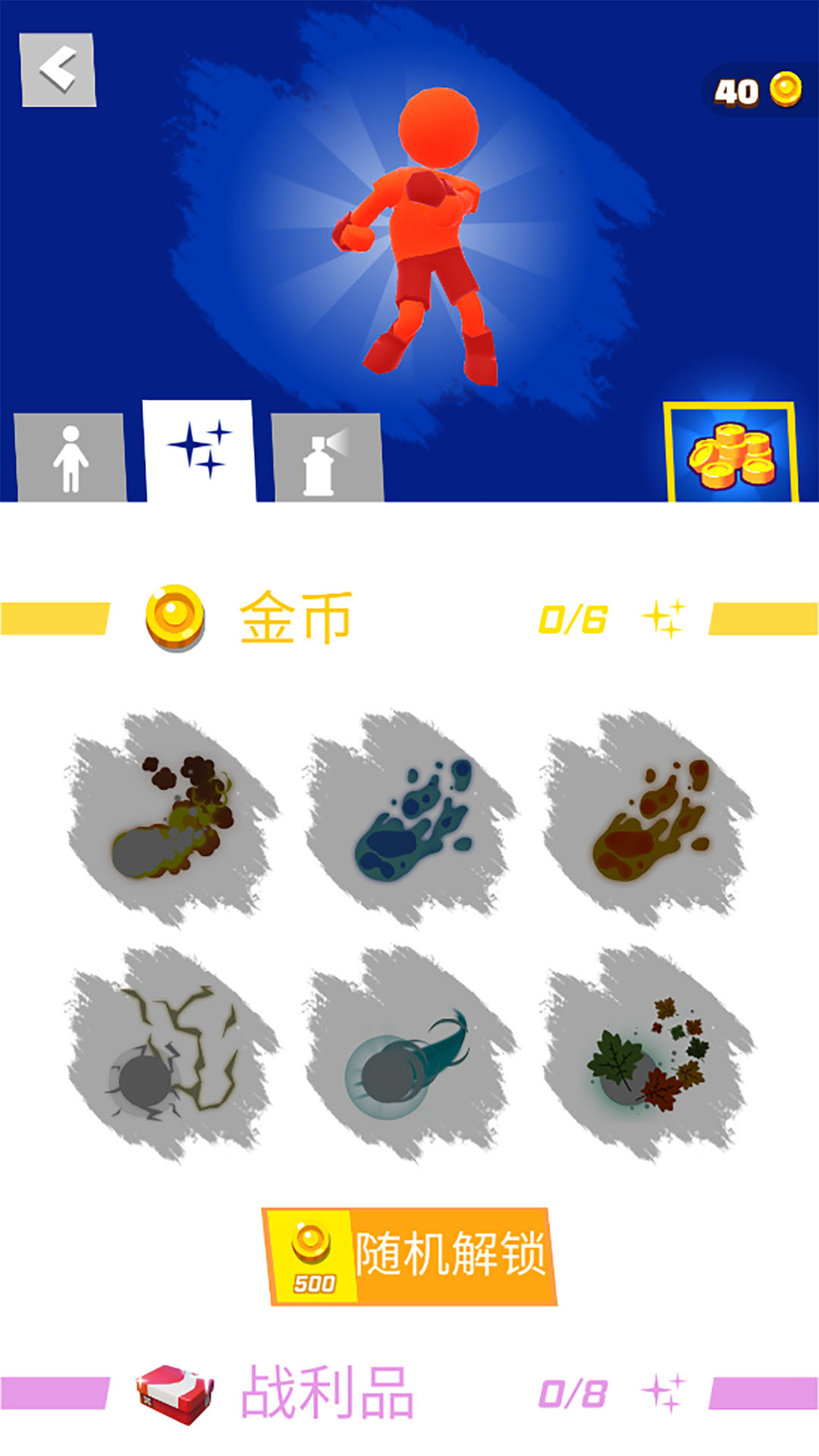This screenshot has width=819, height=1456.
Task: Pick the orange lava splash effect
Action: coord(649,819)
